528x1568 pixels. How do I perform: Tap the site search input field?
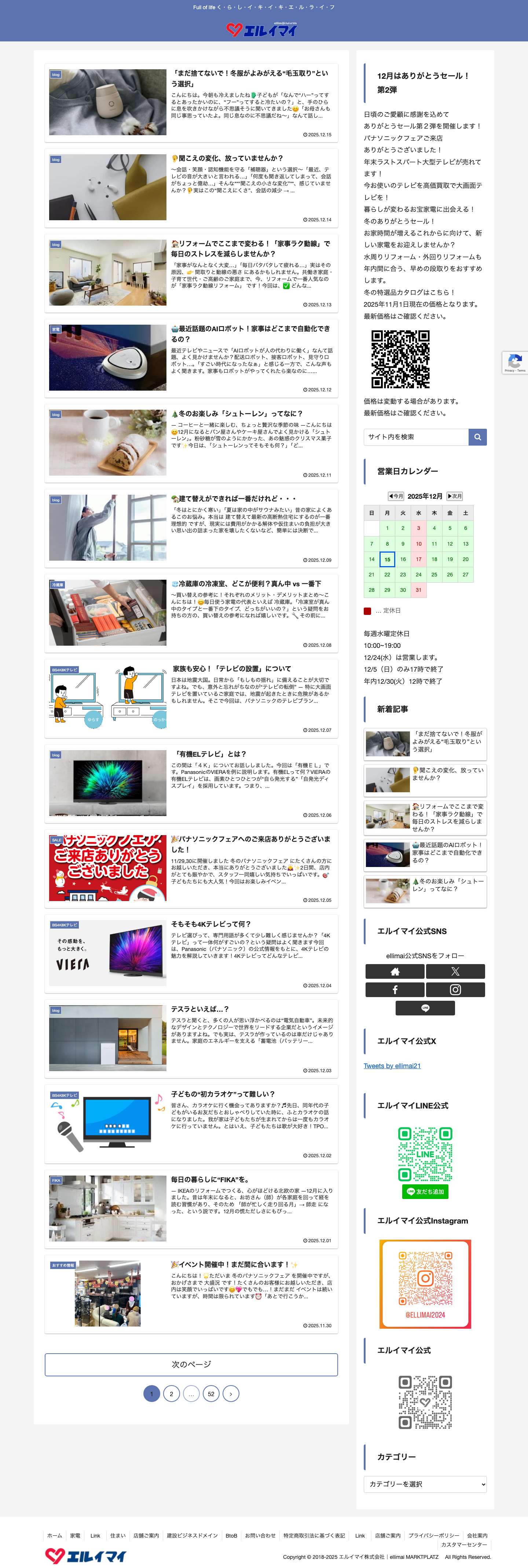(416, 436)
